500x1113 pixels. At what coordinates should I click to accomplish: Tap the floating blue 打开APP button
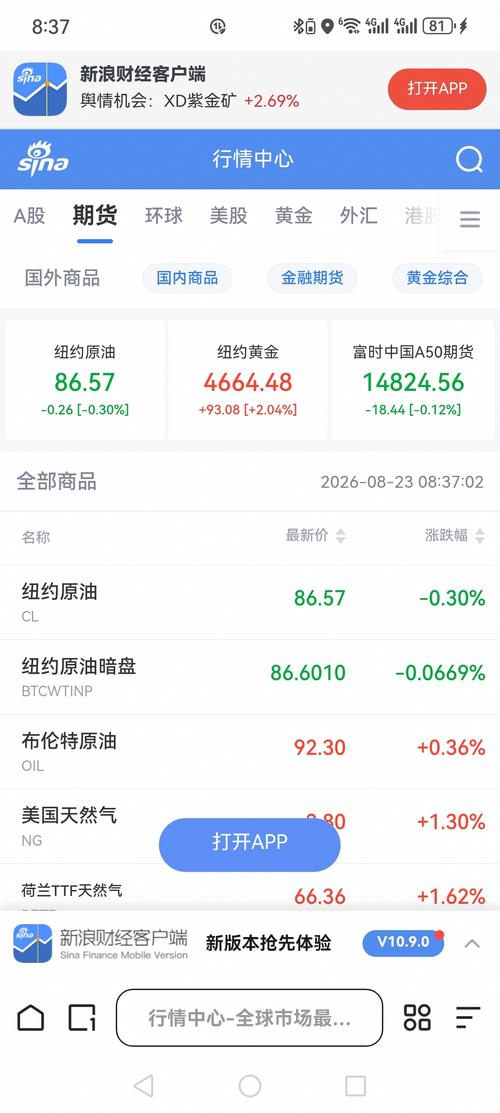coord(250,844)
